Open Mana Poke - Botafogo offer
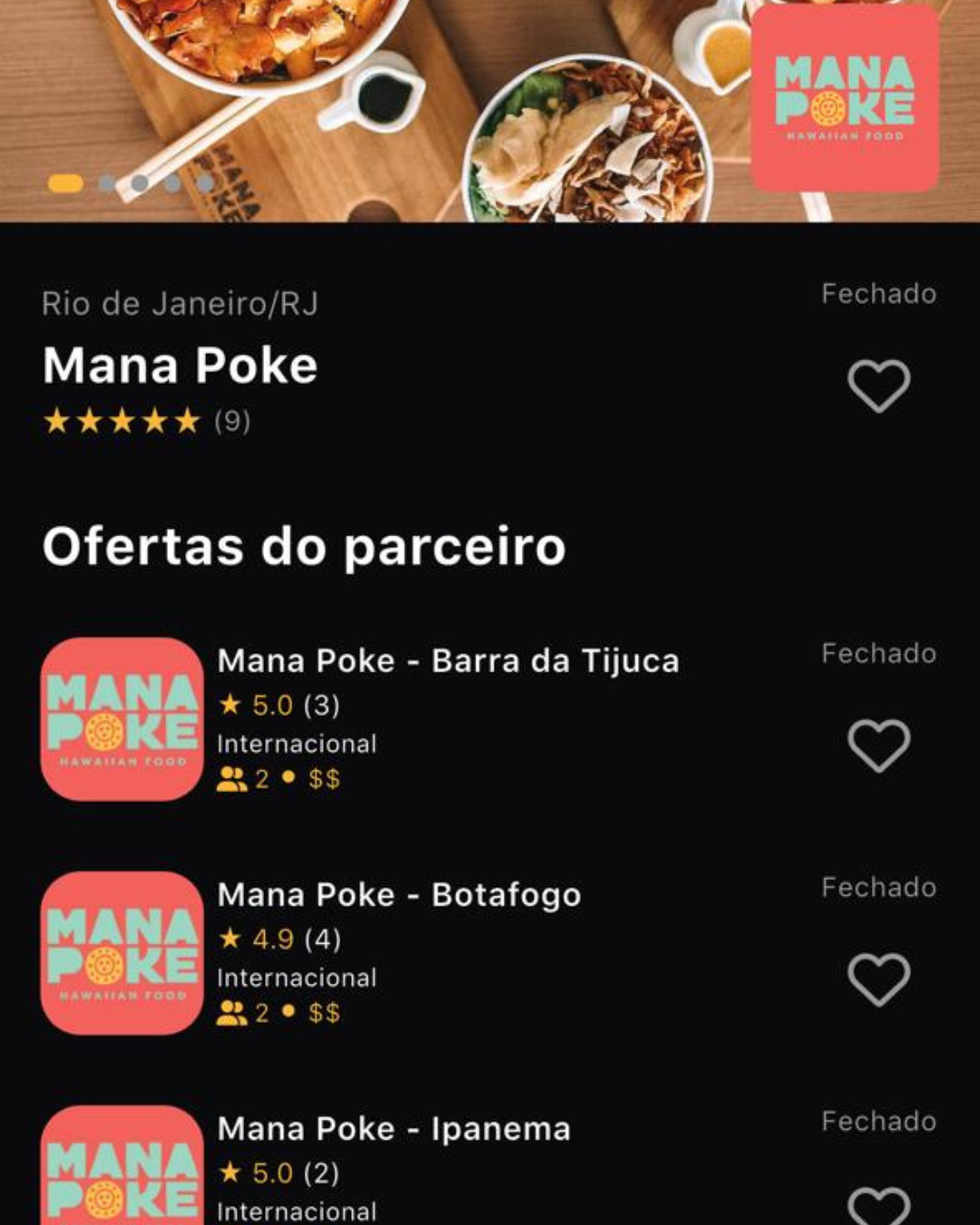The image size is (980, 1225). [399, 896]
